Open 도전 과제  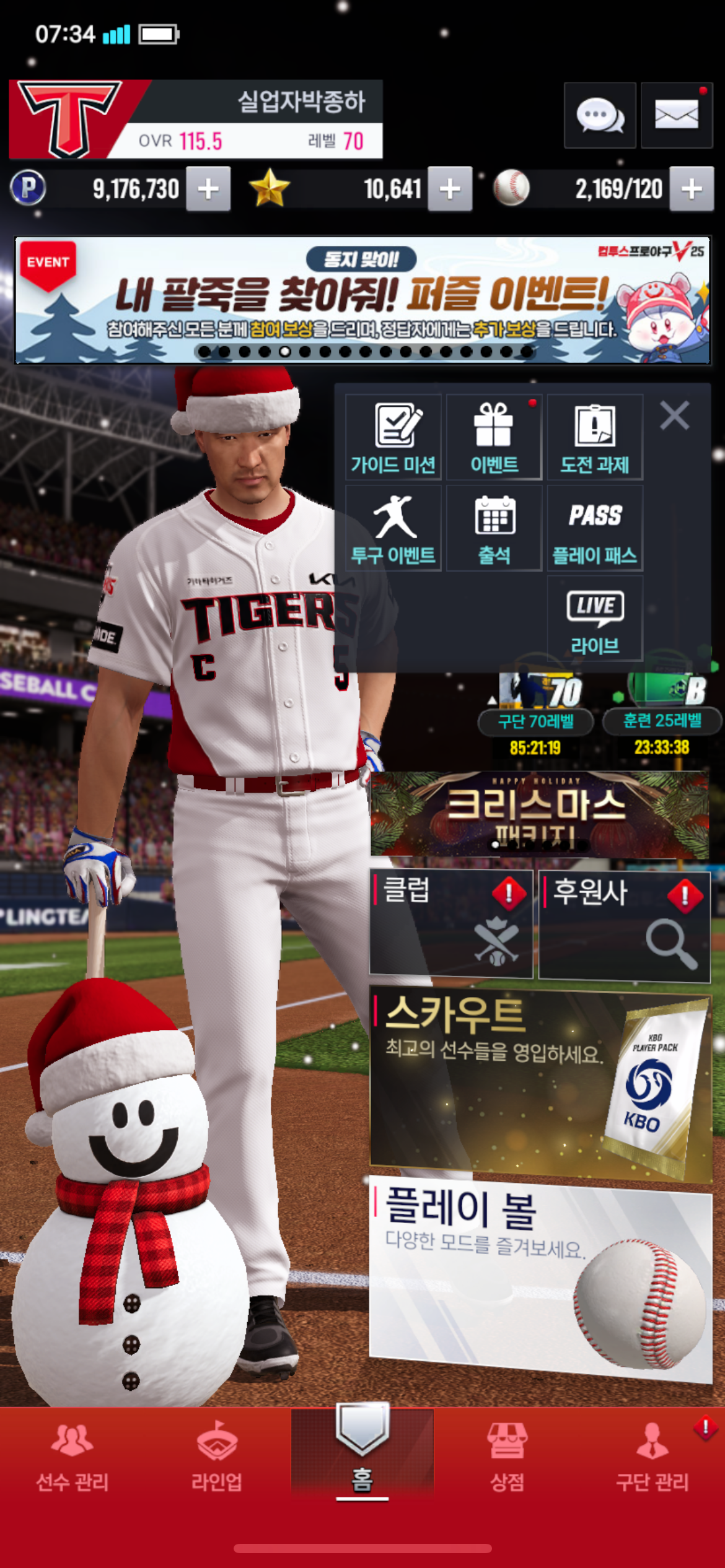click(594, 437)
